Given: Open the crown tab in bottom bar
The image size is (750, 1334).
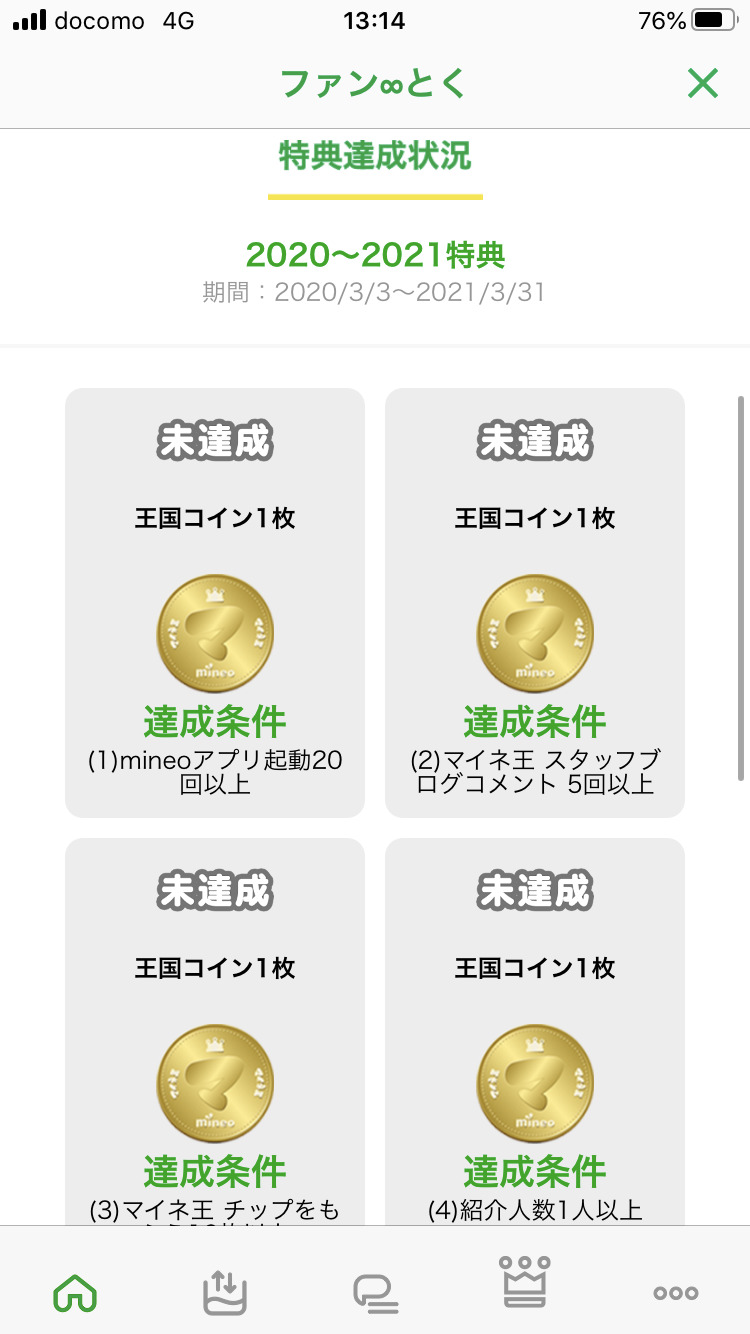Looking at the screenshot, I should 525,1282.
